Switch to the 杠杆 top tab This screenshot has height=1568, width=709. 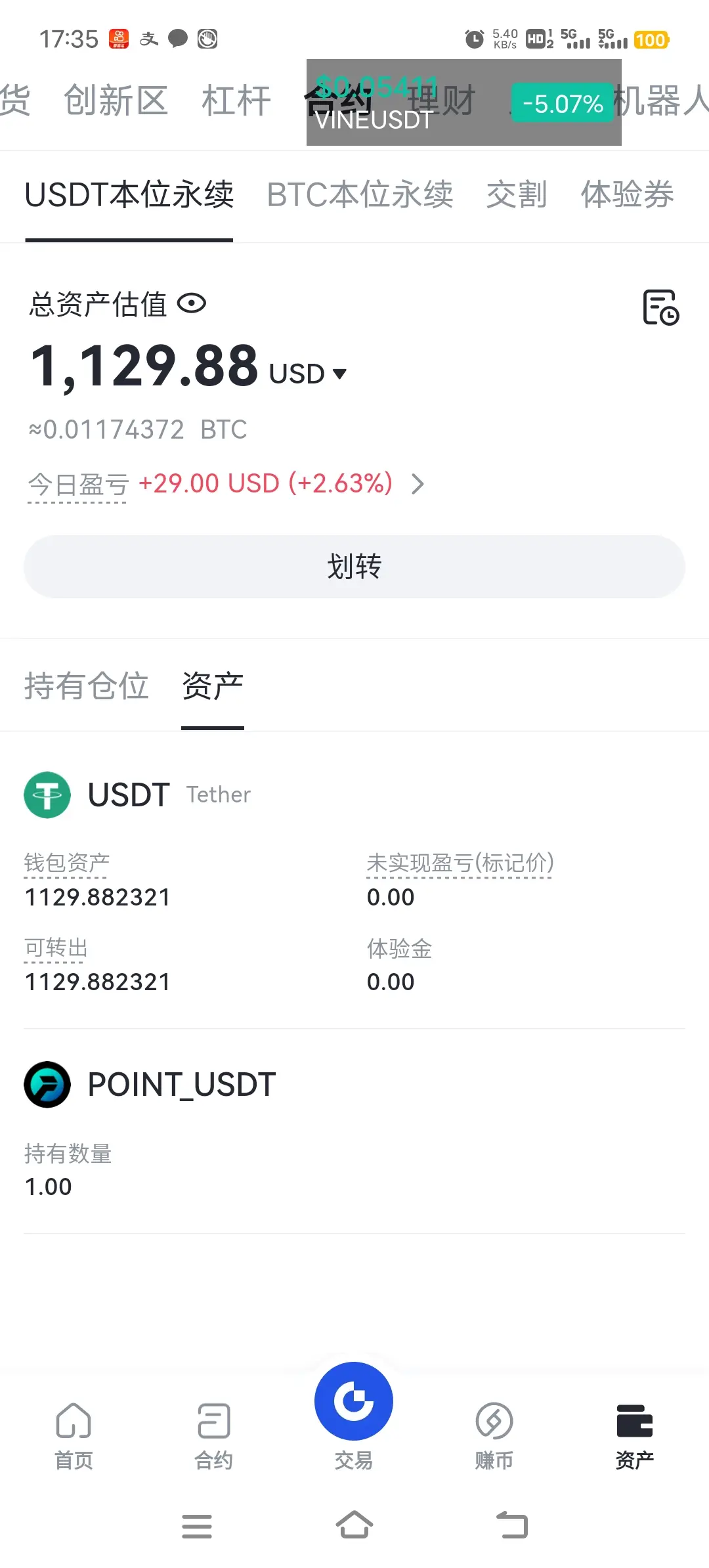(x=236, y=101)
